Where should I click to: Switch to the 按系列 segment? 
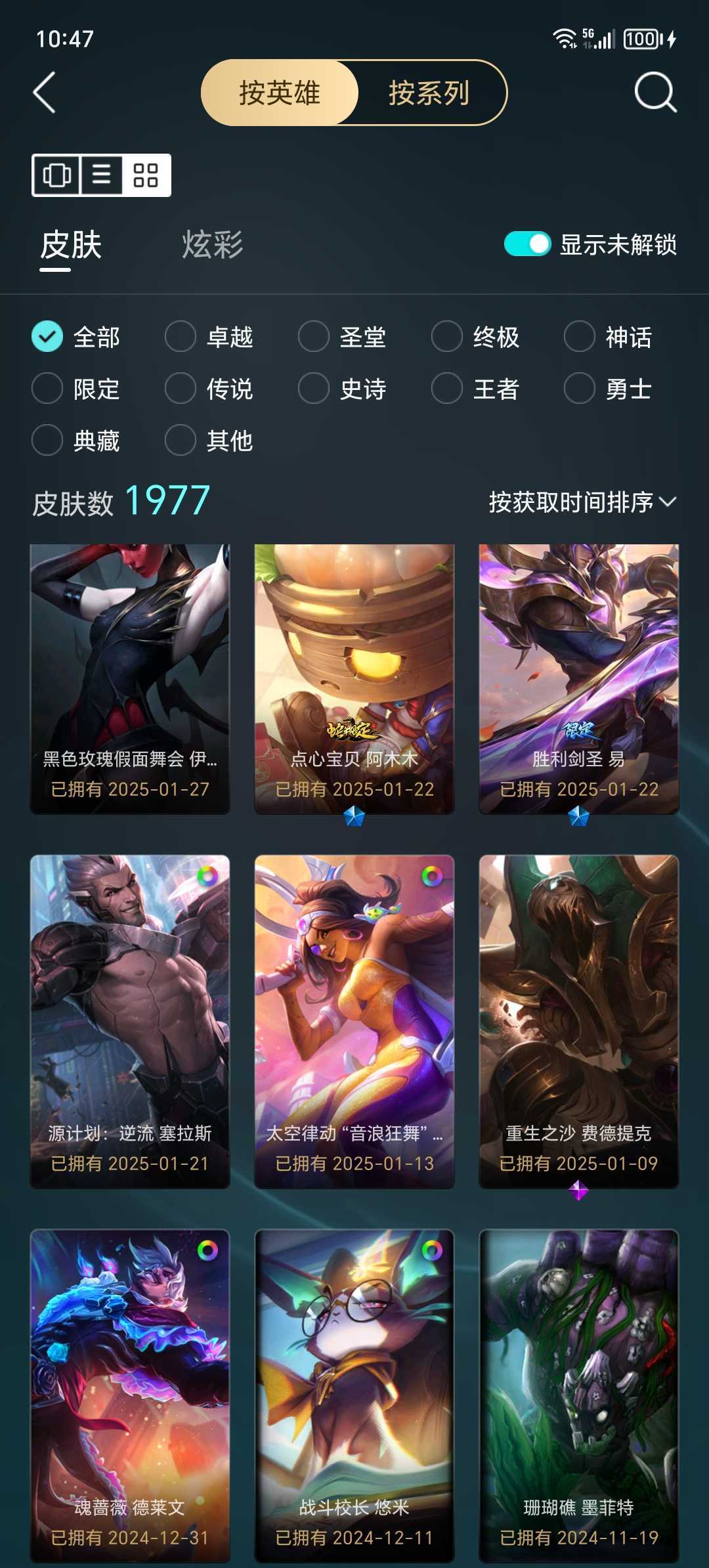click(429, 93)
